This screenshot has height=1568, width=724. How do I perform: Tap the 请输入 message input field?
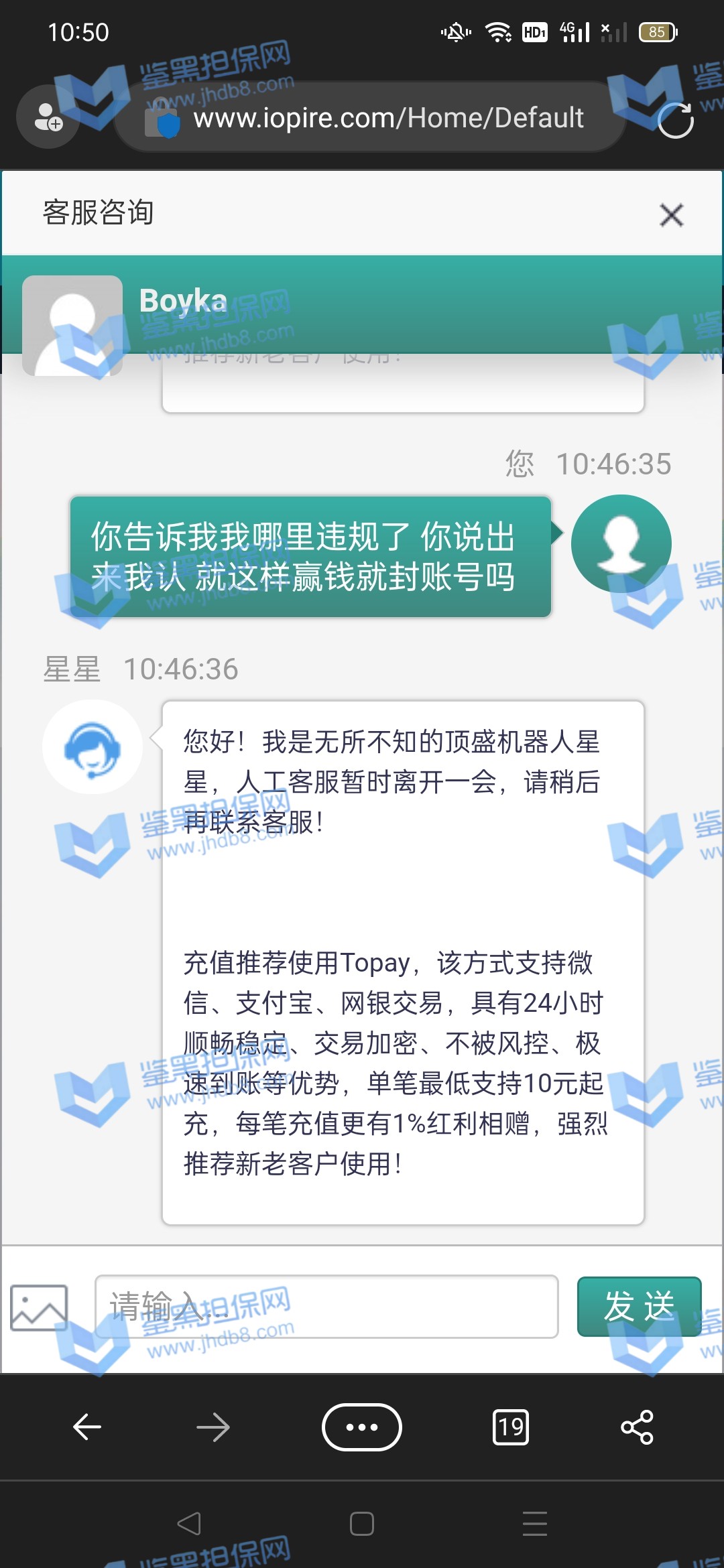326,1307
